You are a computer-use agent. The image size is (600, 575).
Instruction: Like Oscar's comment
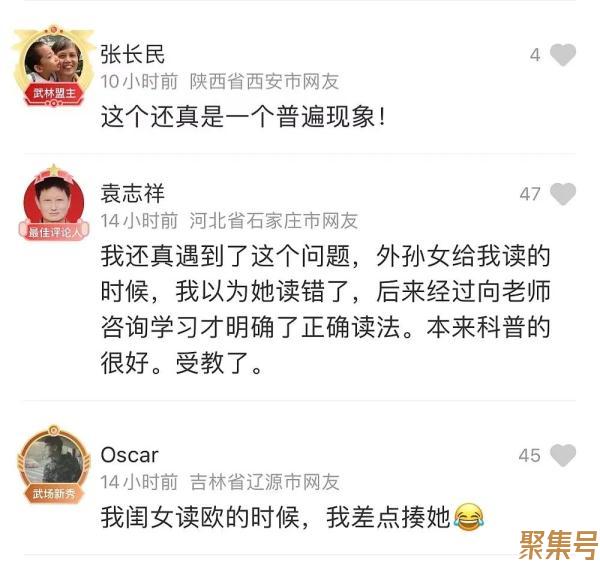[563, 455]
